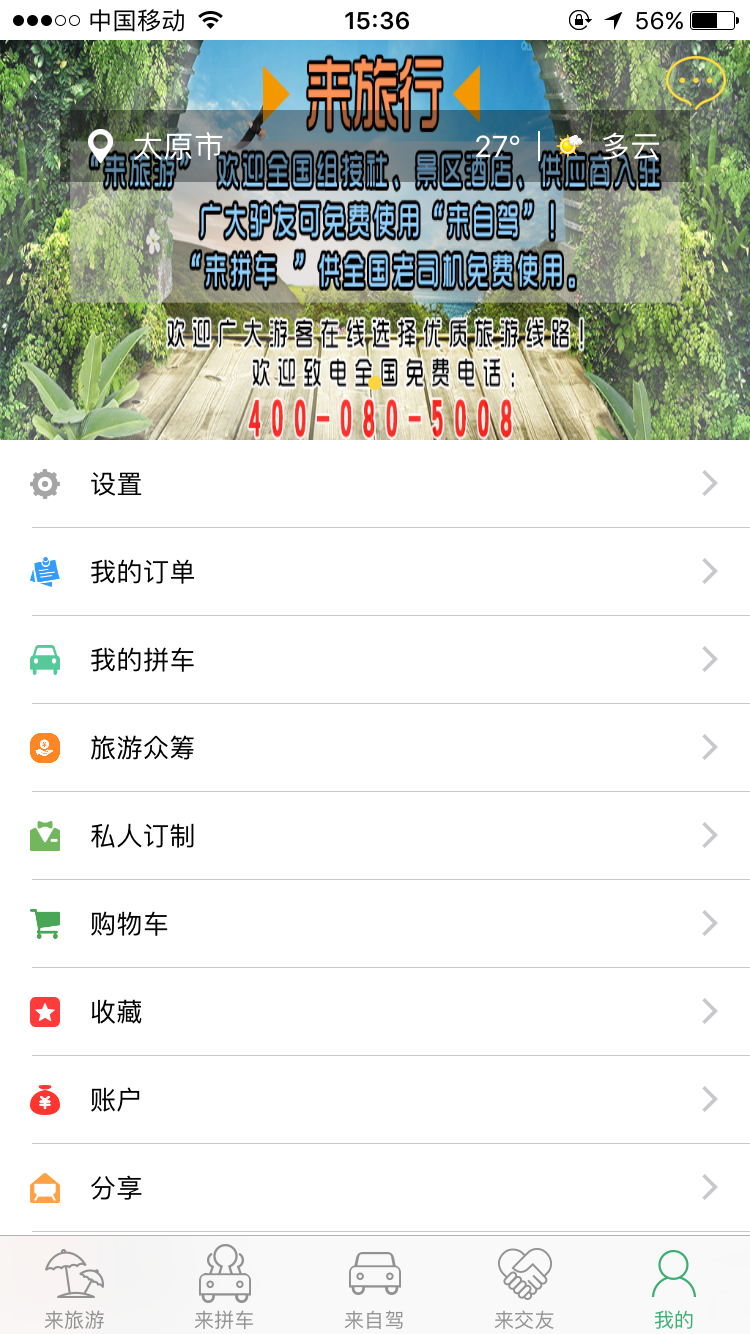The height and width of the screenshot is (1334, 750).
Task: Select the 来拼车 bottom tab
Action: pos(224,1285)
